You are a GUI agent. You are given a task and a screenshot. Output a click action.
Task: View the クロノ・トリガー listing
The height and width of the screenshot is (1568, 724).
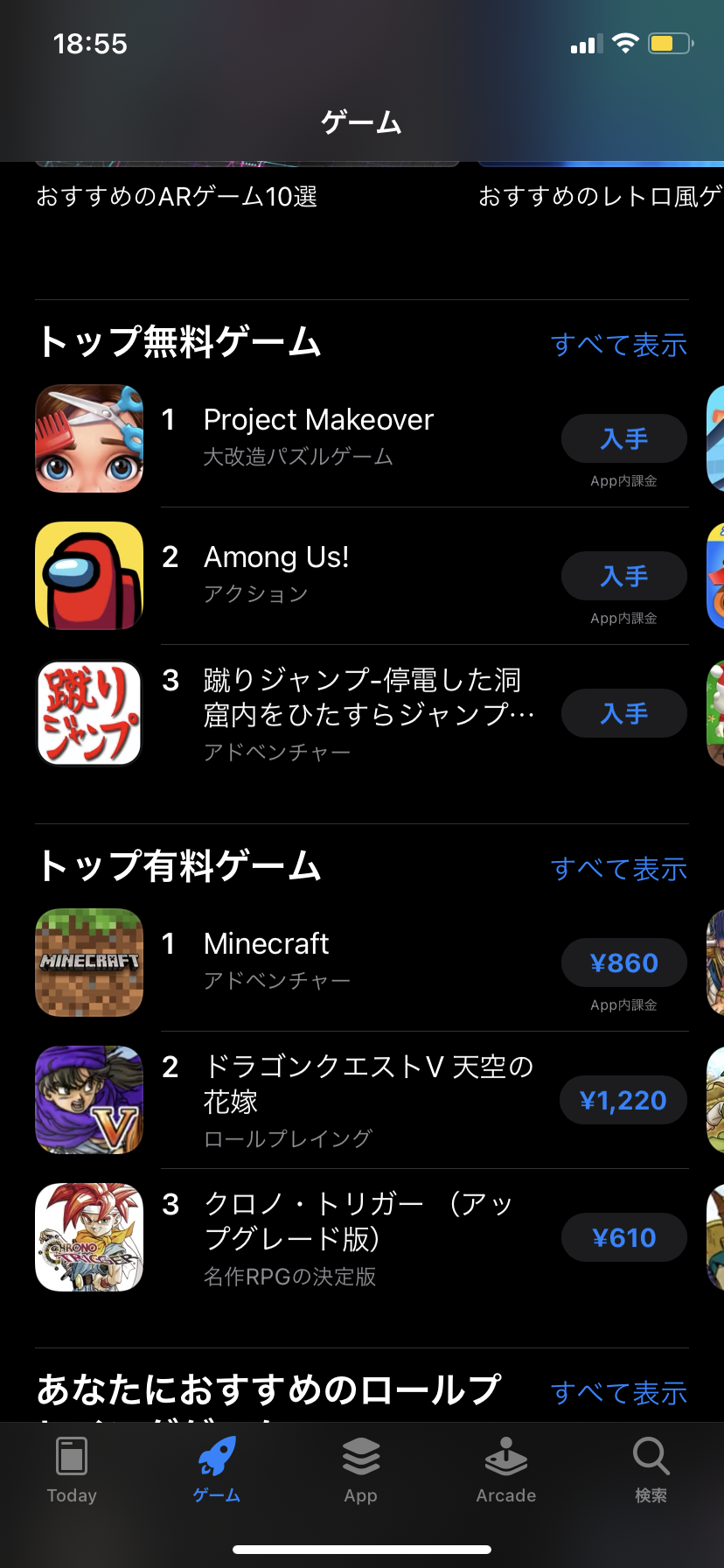pyautogui.click(x=359, y=1221)
